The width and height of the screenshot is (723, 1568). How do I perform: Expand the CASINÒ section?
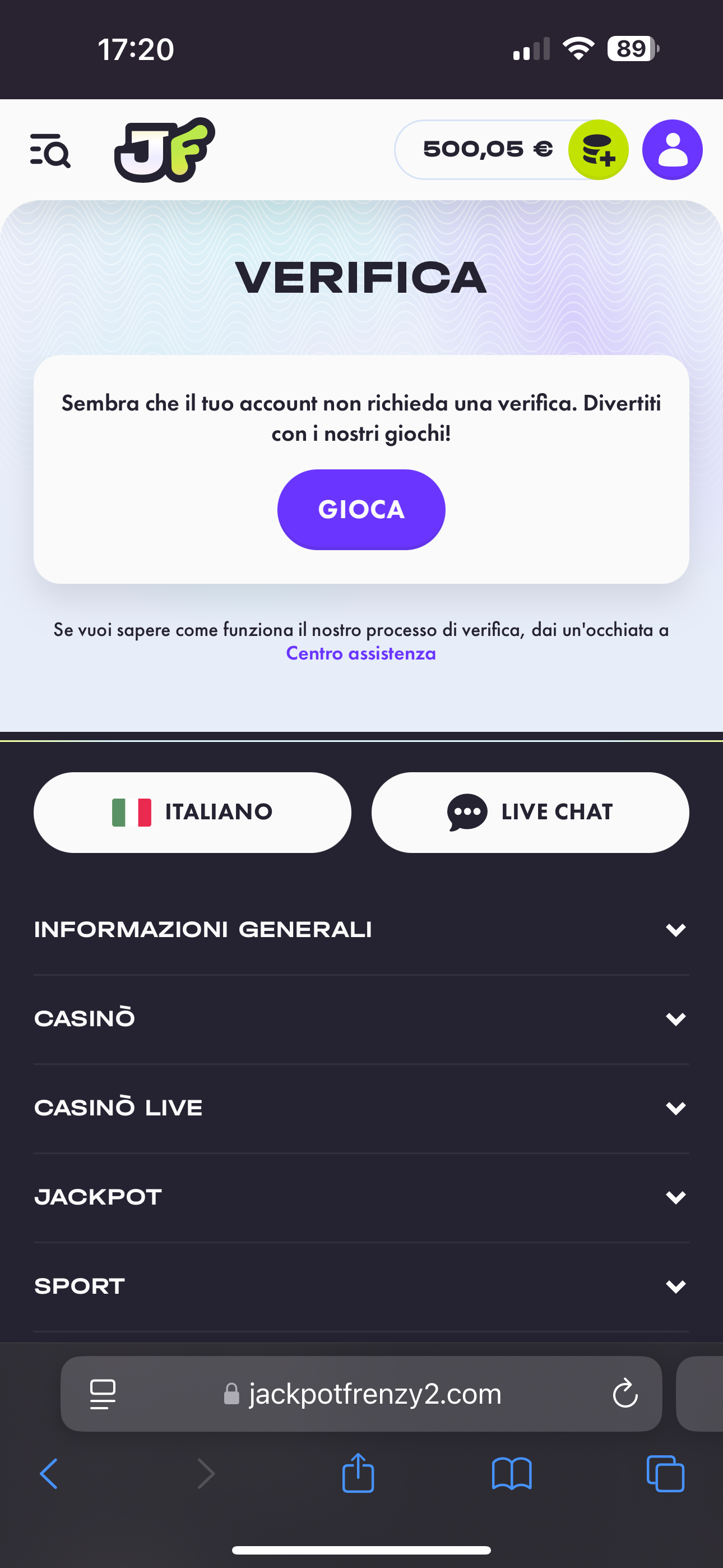click(x=361, y=1018)
